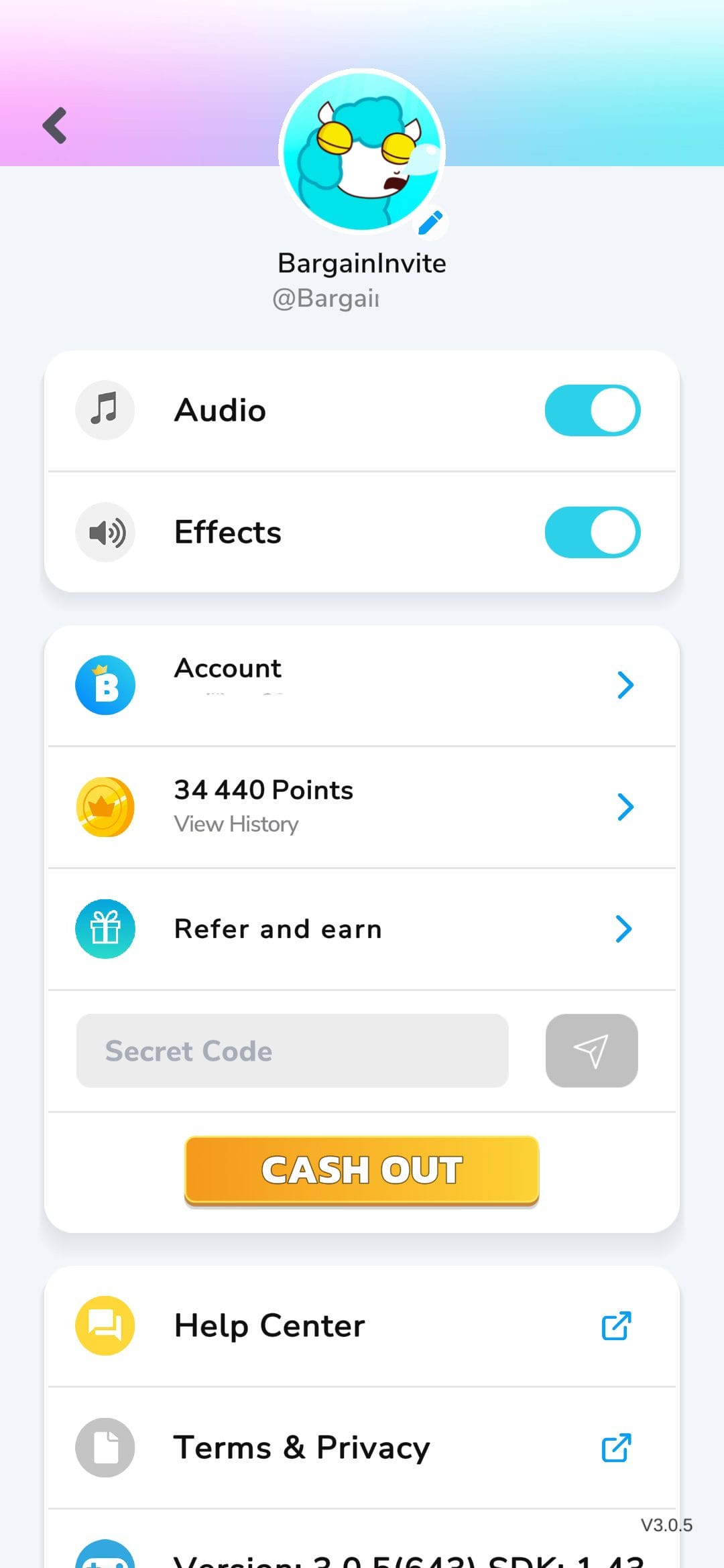
Task: Open Terms & Privacy page
Action: pos(615,1447)
